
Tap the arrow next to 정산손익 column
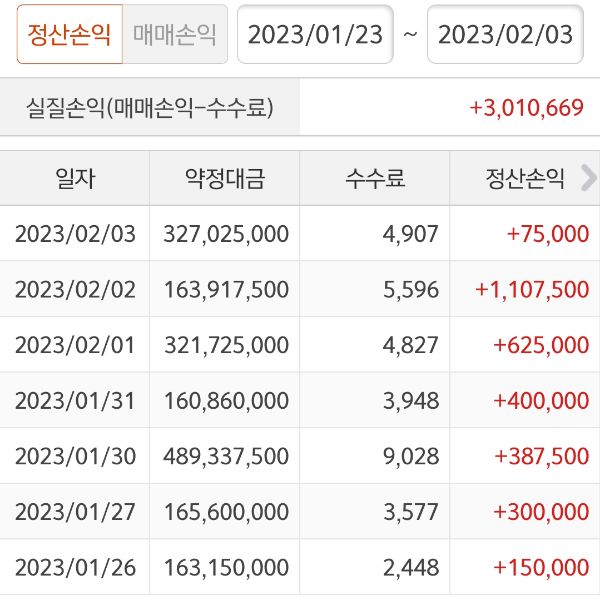coord(588,178)
